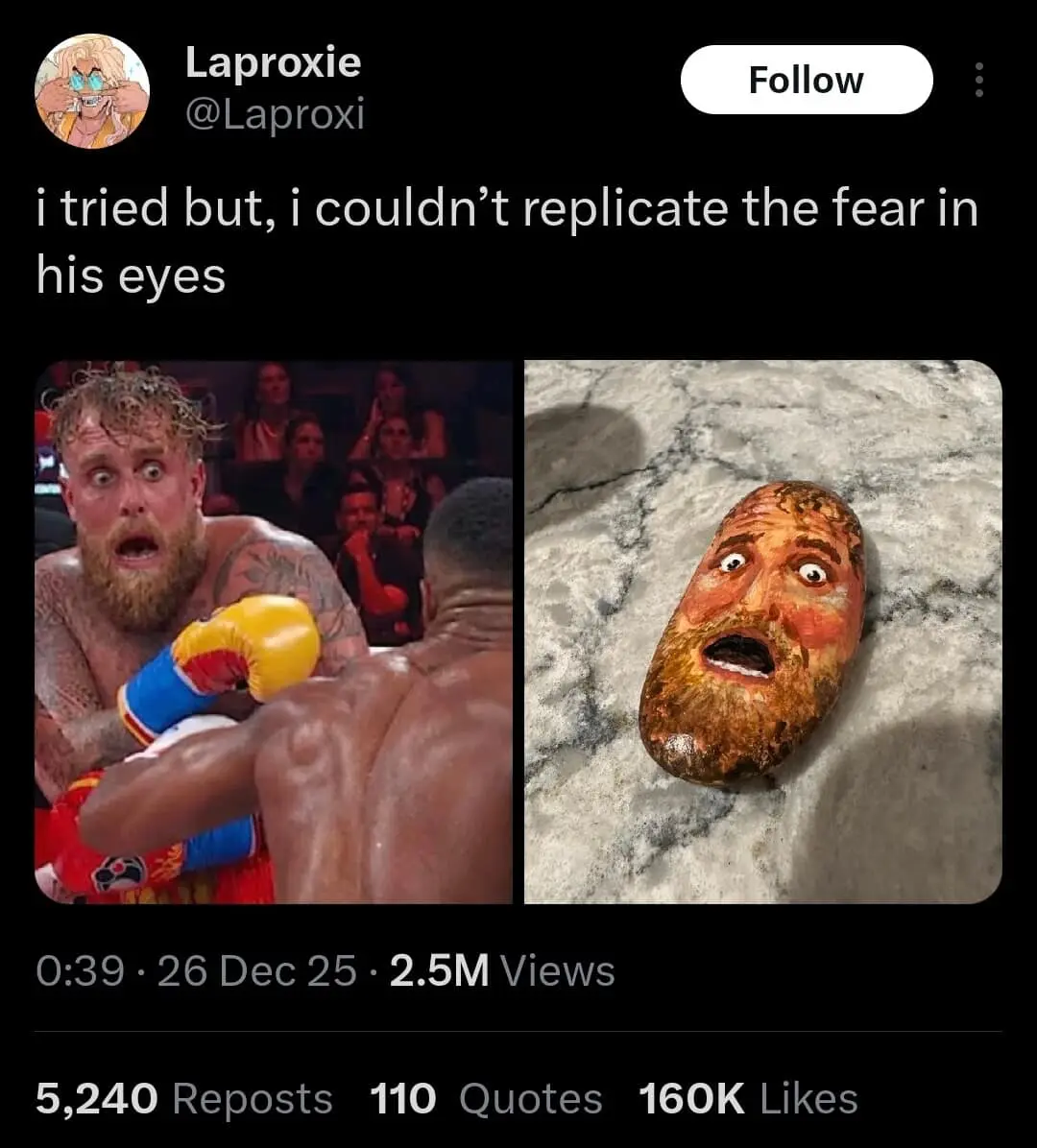
Task: Open the tweet's three-dot overflow menu
Action: pos(978,80)
